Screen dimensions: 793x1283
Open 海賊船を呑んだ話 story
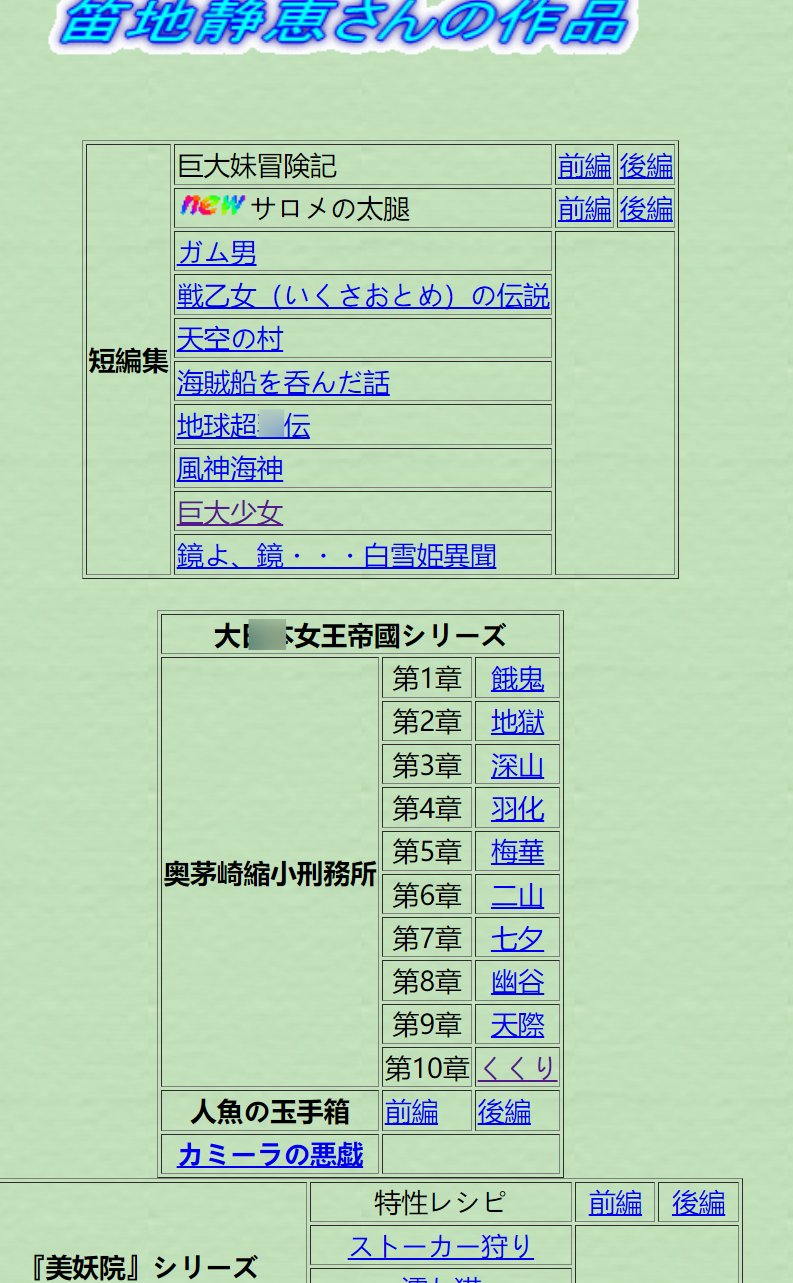click(283, 383)
